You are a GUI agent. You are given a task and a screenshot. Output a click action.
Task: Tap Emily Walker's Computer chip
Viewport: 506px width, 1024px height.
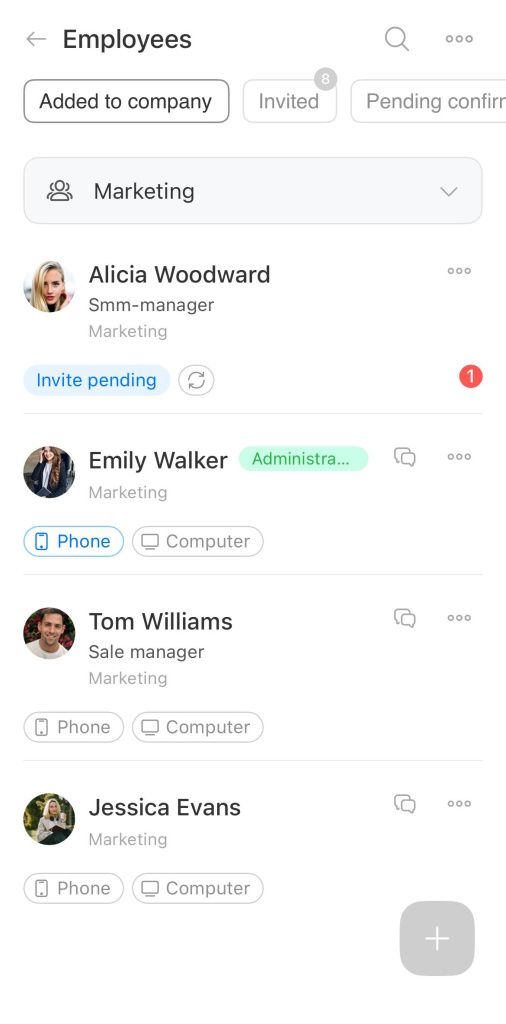pyautogui.click(x=198, y=541)
